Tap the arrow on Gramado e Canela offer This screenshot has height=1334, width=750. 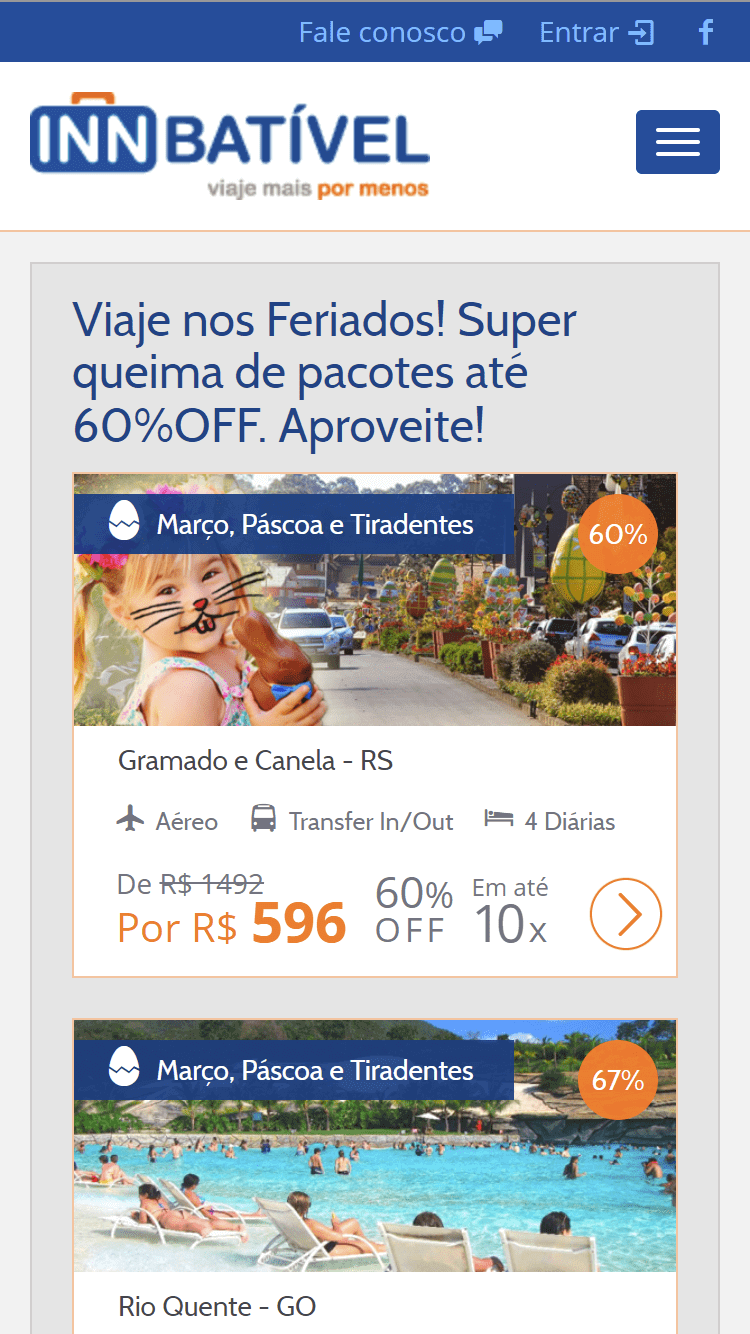[x=625, y=914]
